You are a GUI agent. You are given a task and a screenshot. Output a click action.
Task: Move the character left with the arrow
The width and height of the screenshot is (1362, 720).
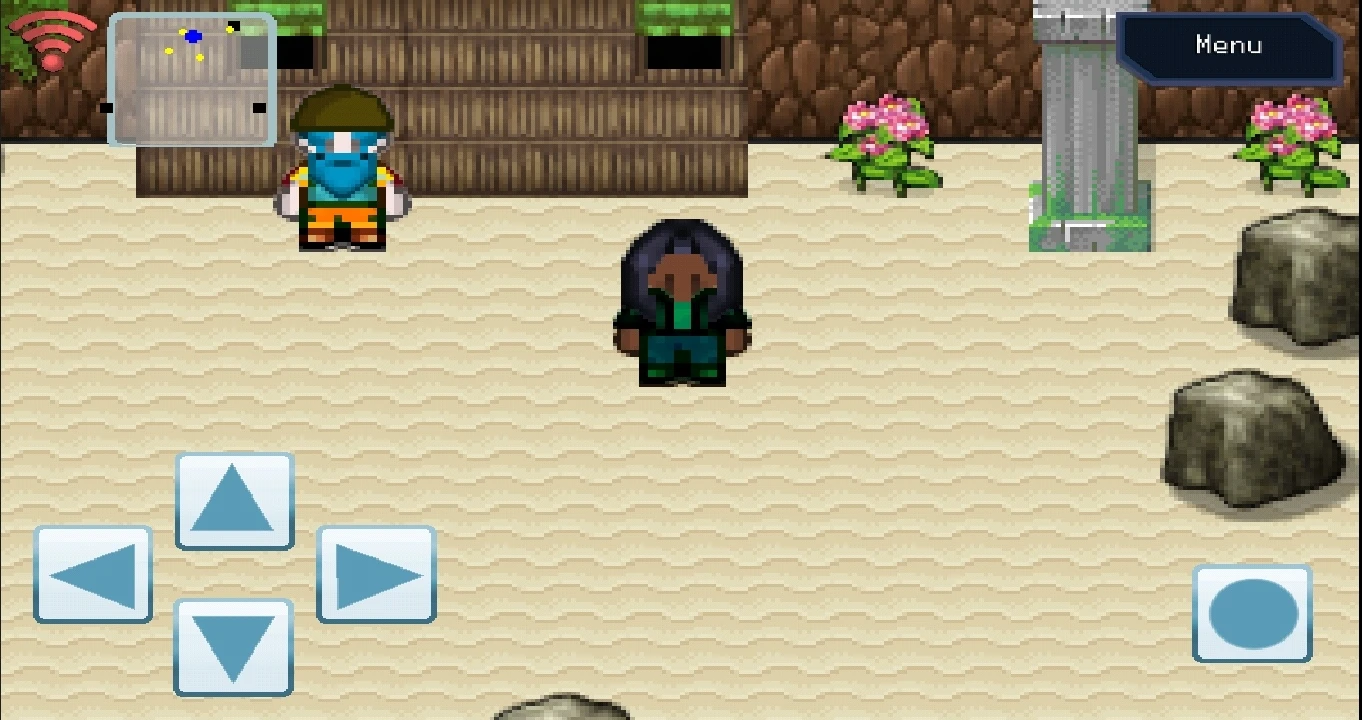pyautogui.click(x=93, y=575)
